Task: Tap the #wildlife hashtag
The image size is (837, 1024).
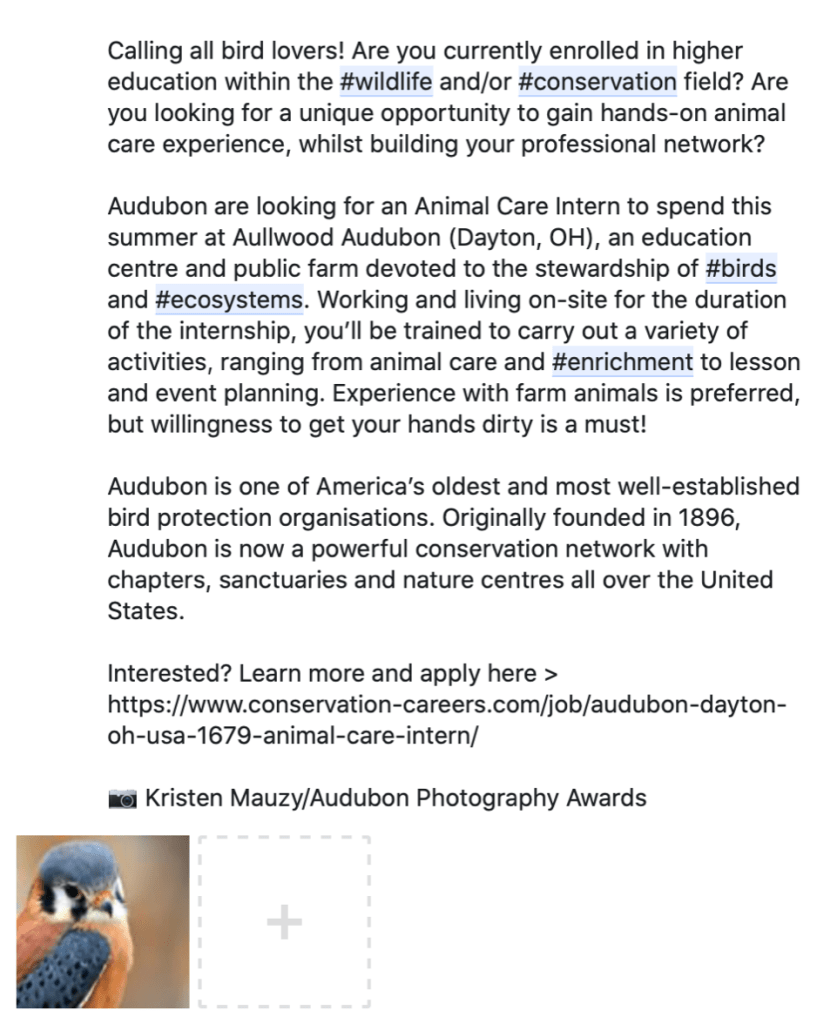Action: pyautogui.click(x=386, y=82)
